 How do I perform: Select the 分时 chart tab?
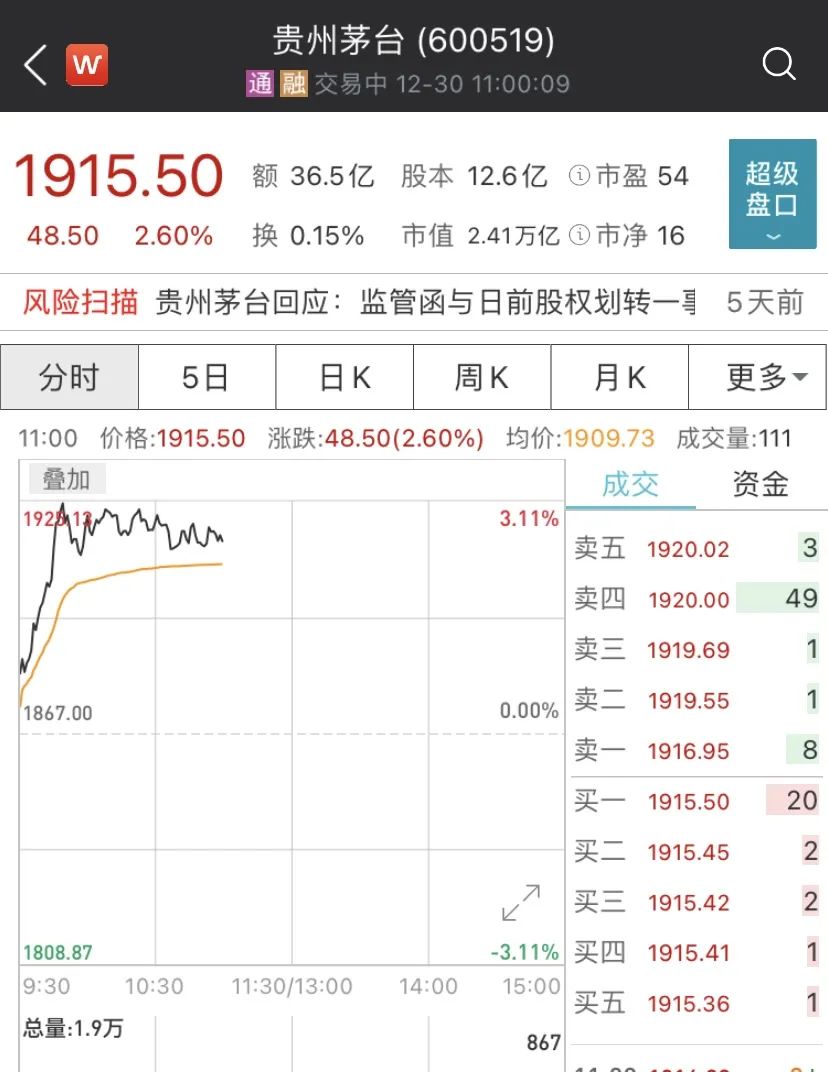69,377
